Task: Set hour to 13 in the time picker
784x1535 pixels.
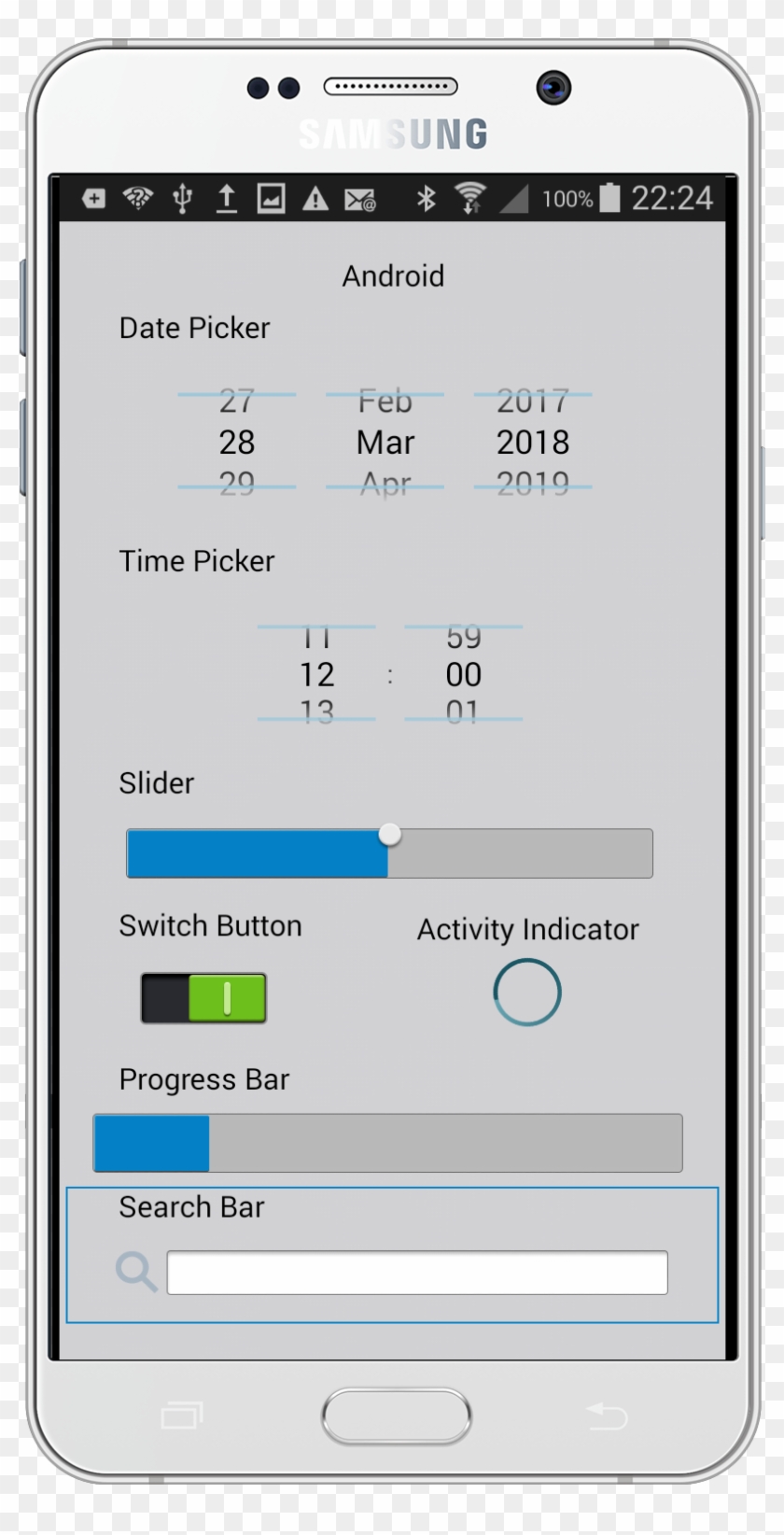Action: (x=316, y=711)
